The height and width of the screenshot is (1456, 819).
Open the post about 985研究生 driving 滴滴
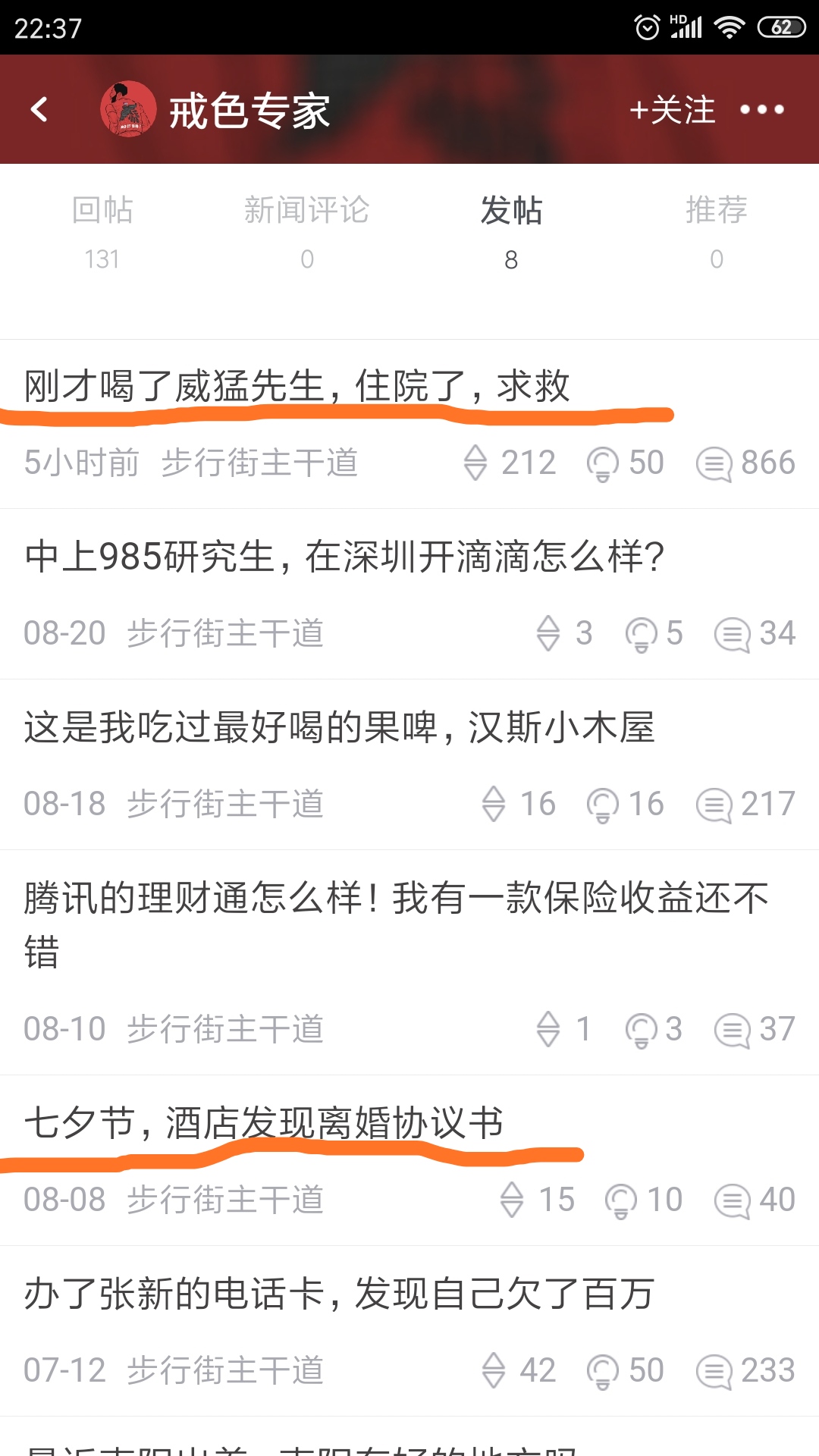click(409, 594)
